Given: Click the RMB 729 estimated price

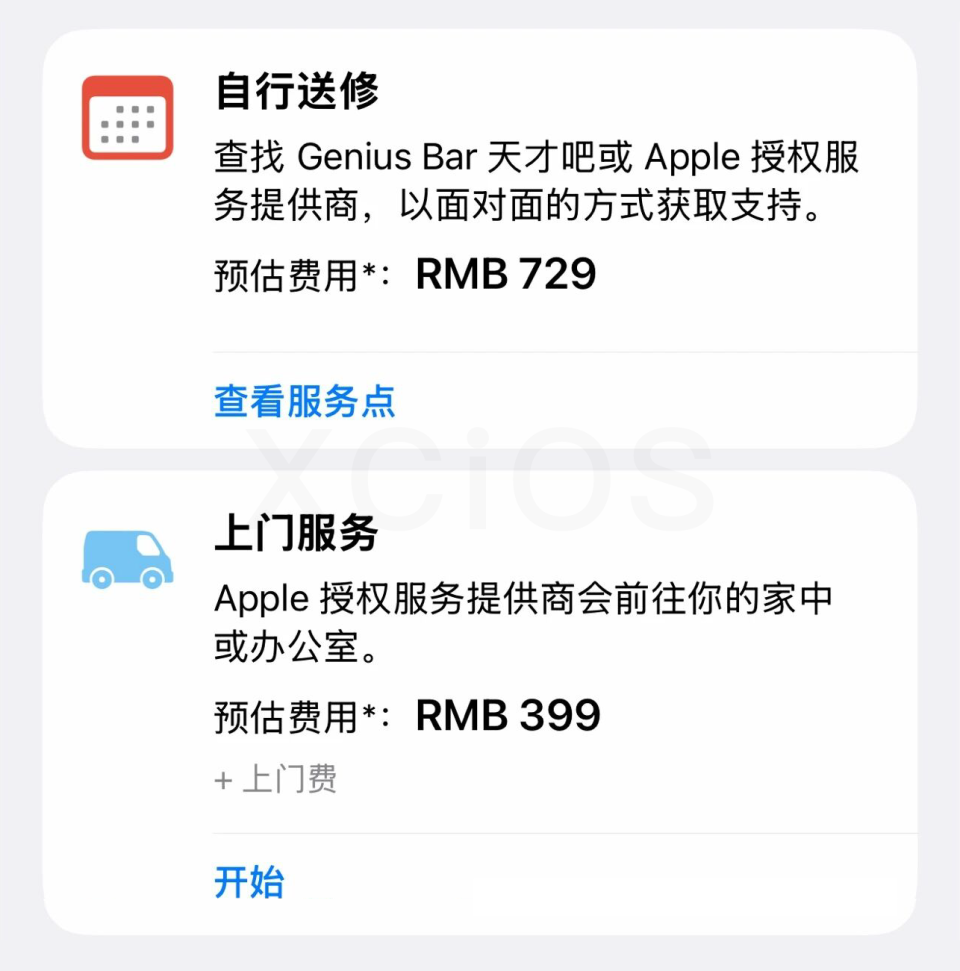Looking at the screenshot, I should 506,272.
